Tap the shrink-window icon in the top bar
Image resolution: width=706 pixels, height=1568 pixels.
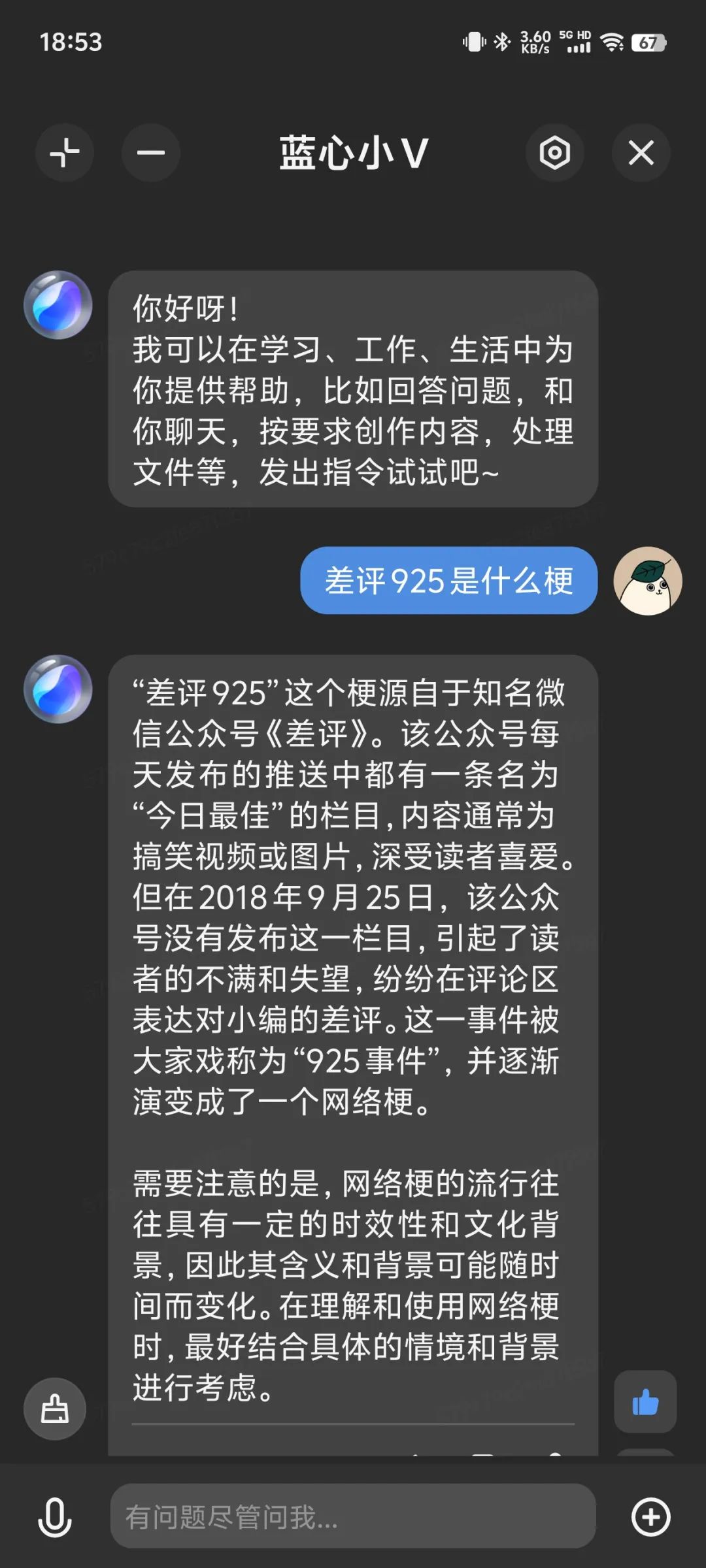[x=65, y=153]
